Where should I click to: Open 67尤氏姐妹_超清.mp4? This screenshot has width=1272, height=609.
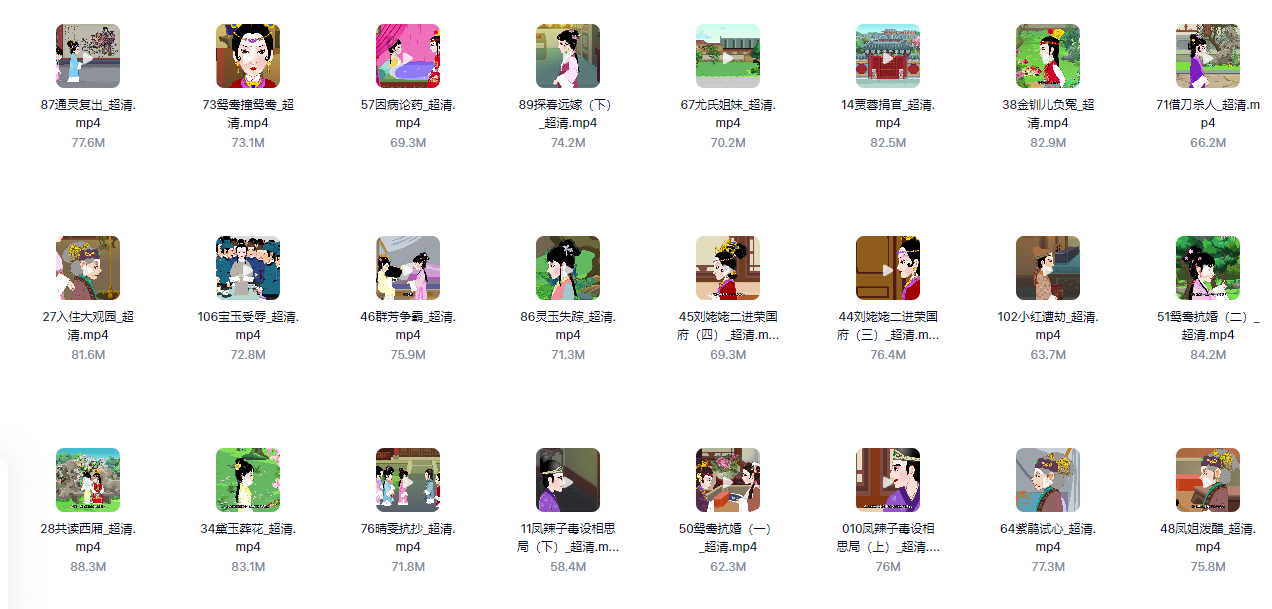728,56
